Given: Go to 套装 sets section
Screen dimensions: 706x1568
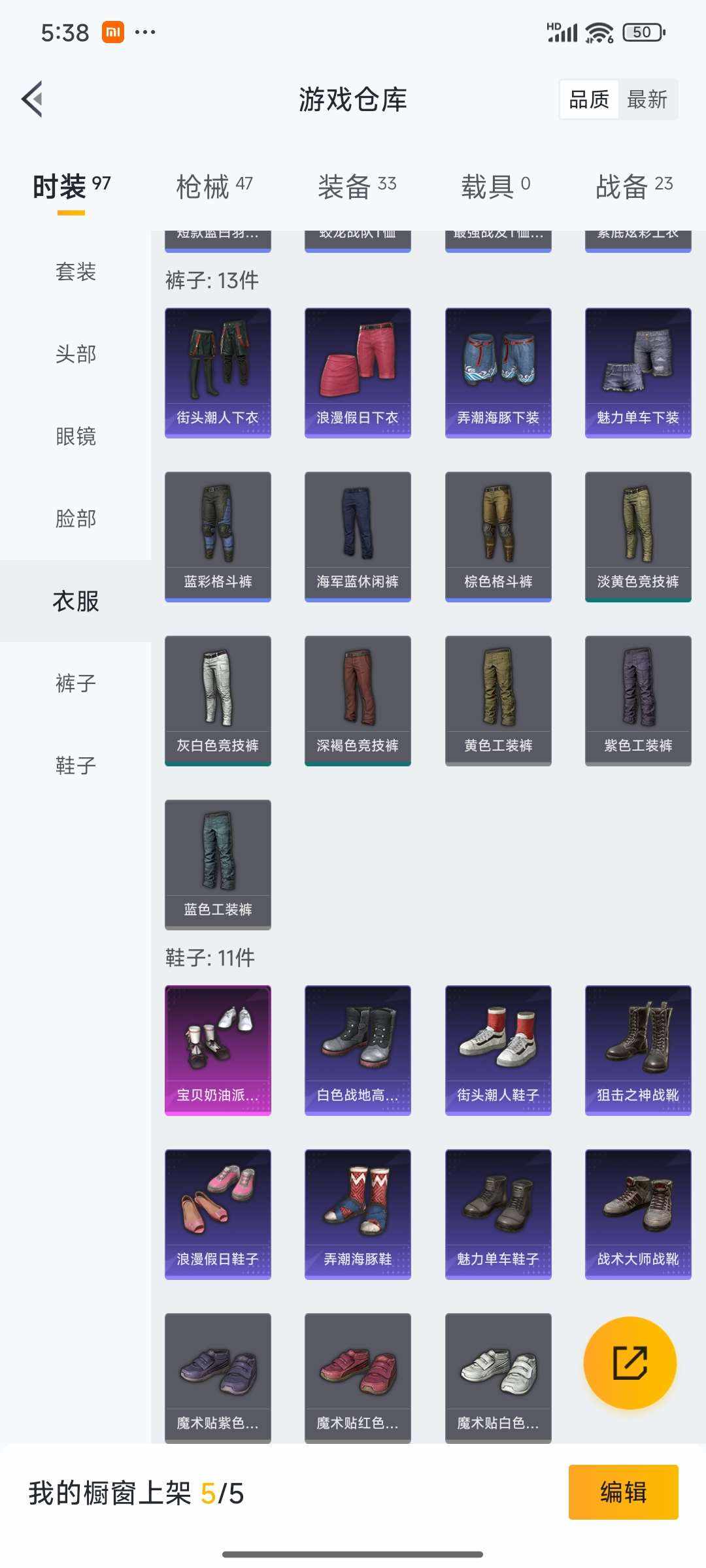Looking at the screenshot, I should (75, 273).
